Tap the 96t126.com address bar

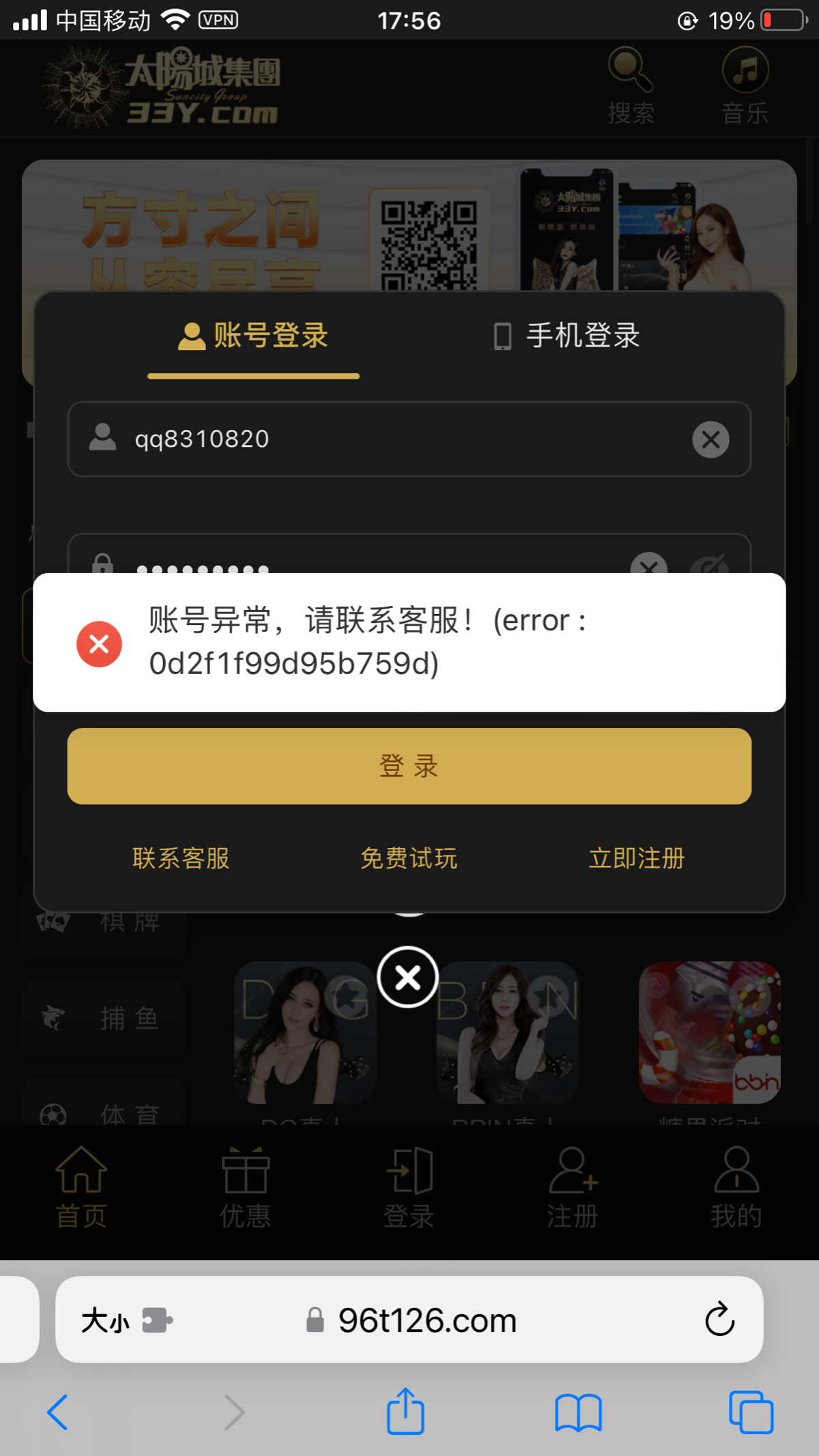(427, 1320)
